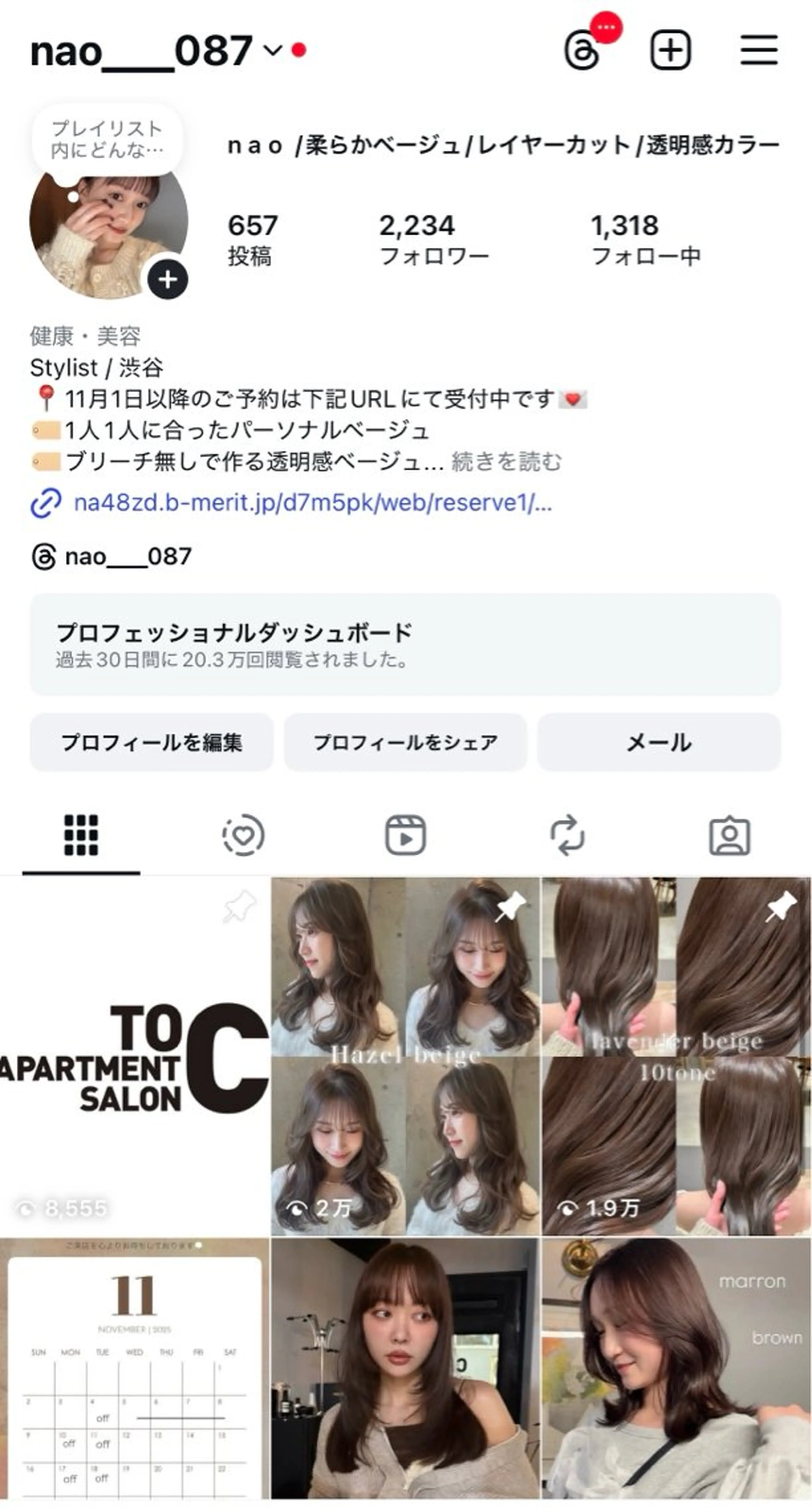Create a new post with plus icon
Viewport: 812px width, 1508px height.
coord(670,50)
